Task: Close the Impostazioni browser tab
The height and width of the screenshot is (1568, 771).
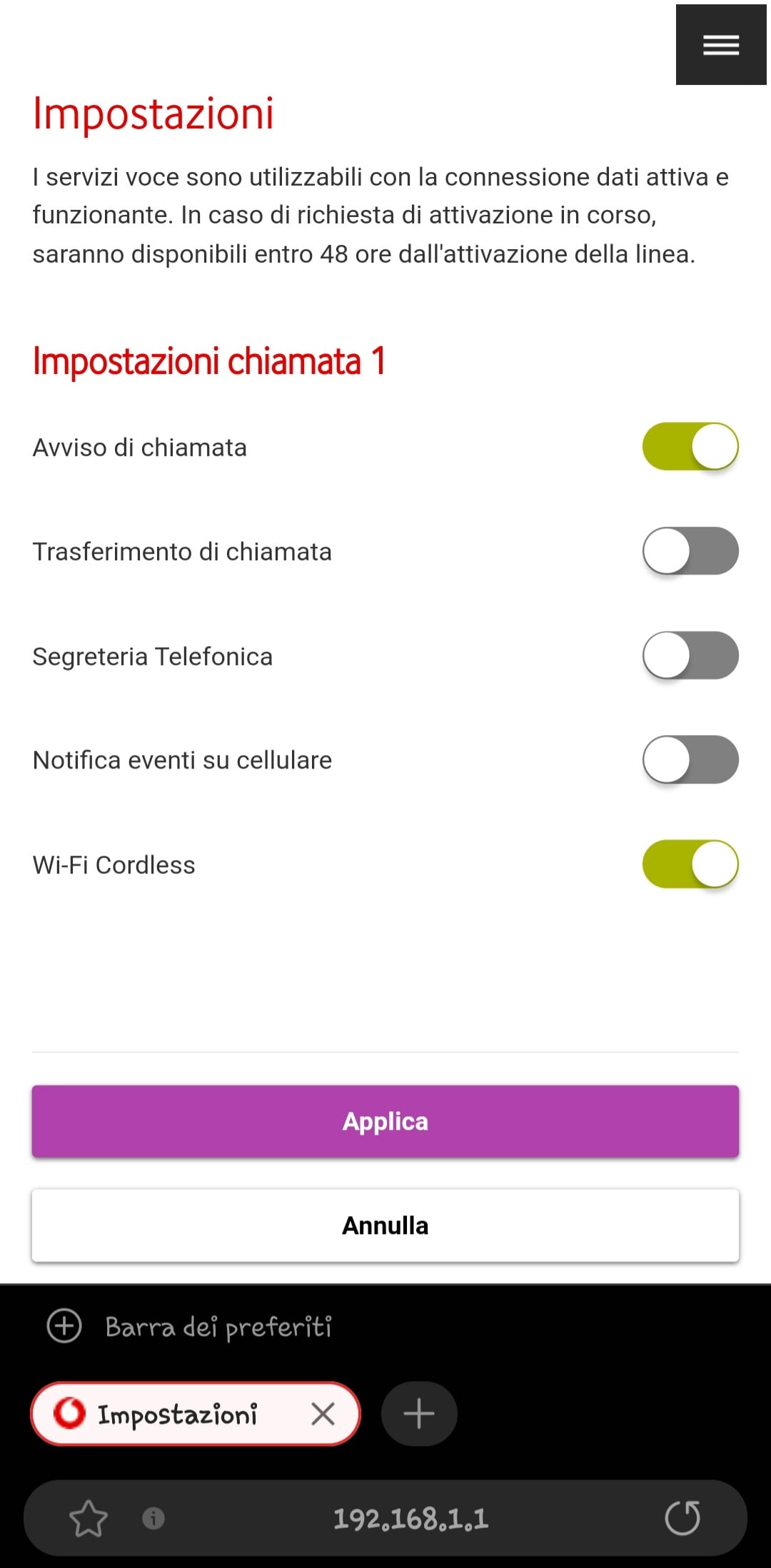Action: (323, 1413)
